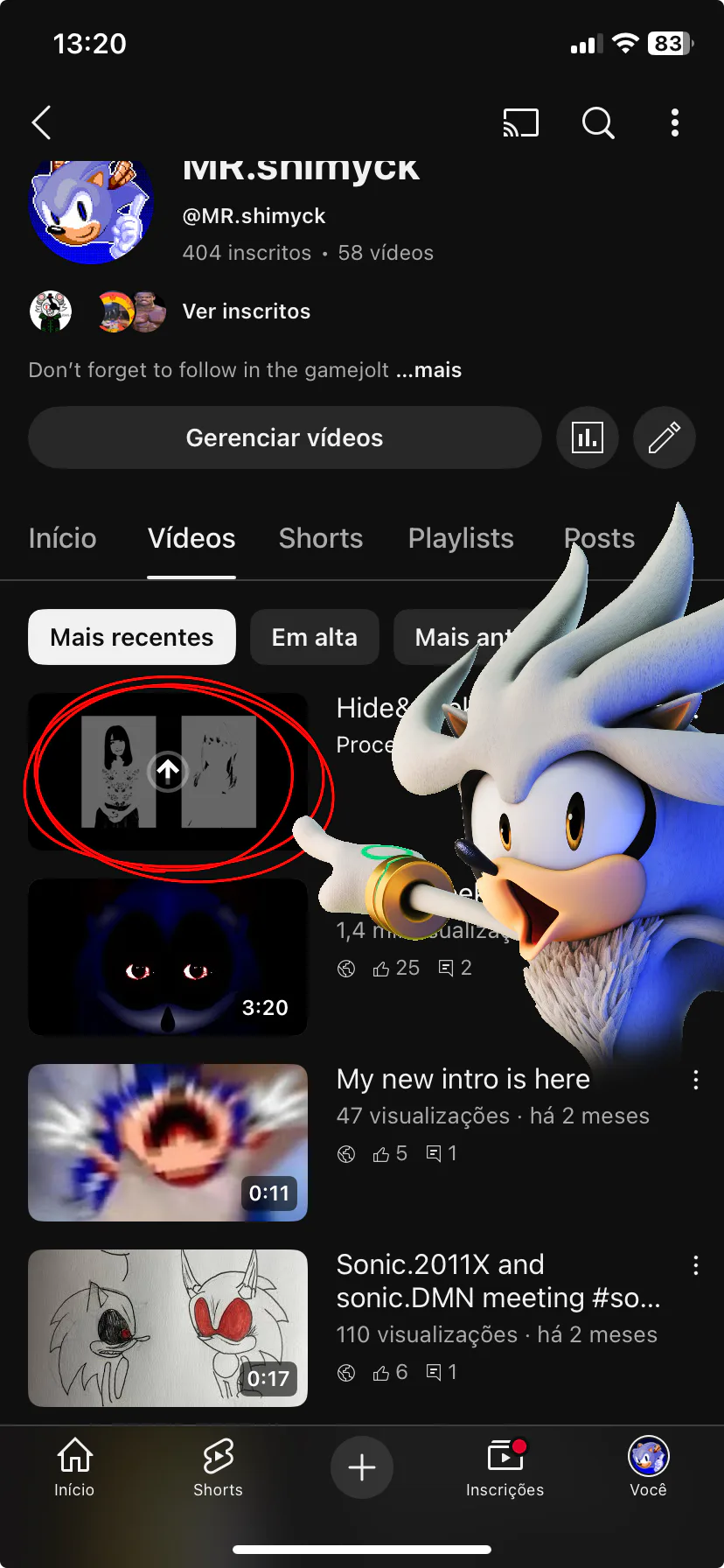Viewport: 724px width, 1568px height.
Task: Expand the channel description with ...mais
Action: 428,370
